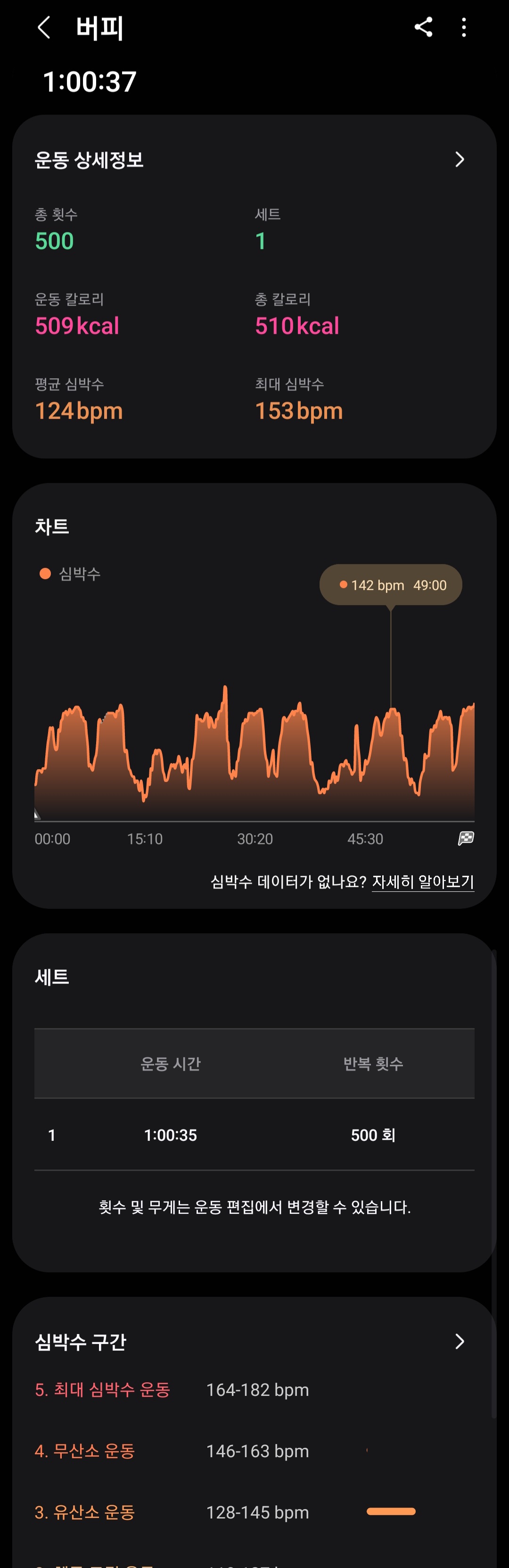This screenshot has width=509, height=1568.
Task: Go back from the 버피 workout page
Action: [44, 27]
